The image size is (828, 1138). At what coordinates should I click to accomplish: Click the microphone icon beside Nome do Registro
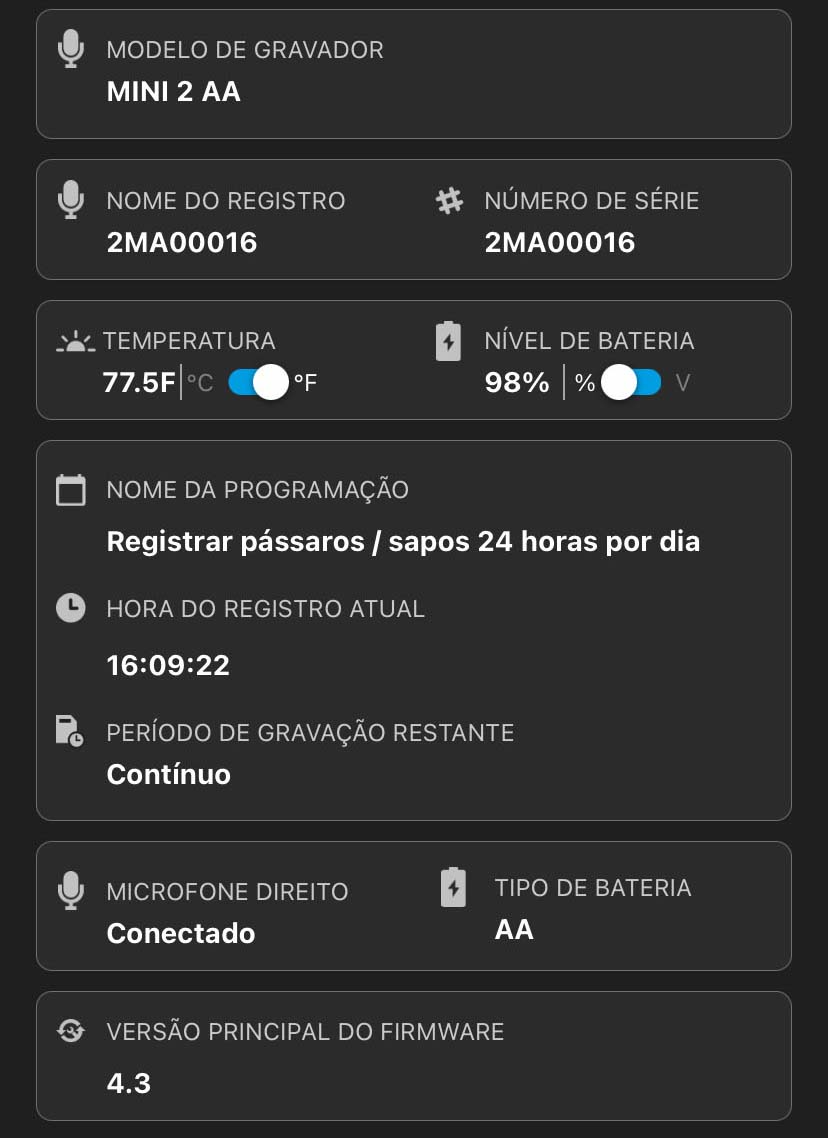coord(70,200)
